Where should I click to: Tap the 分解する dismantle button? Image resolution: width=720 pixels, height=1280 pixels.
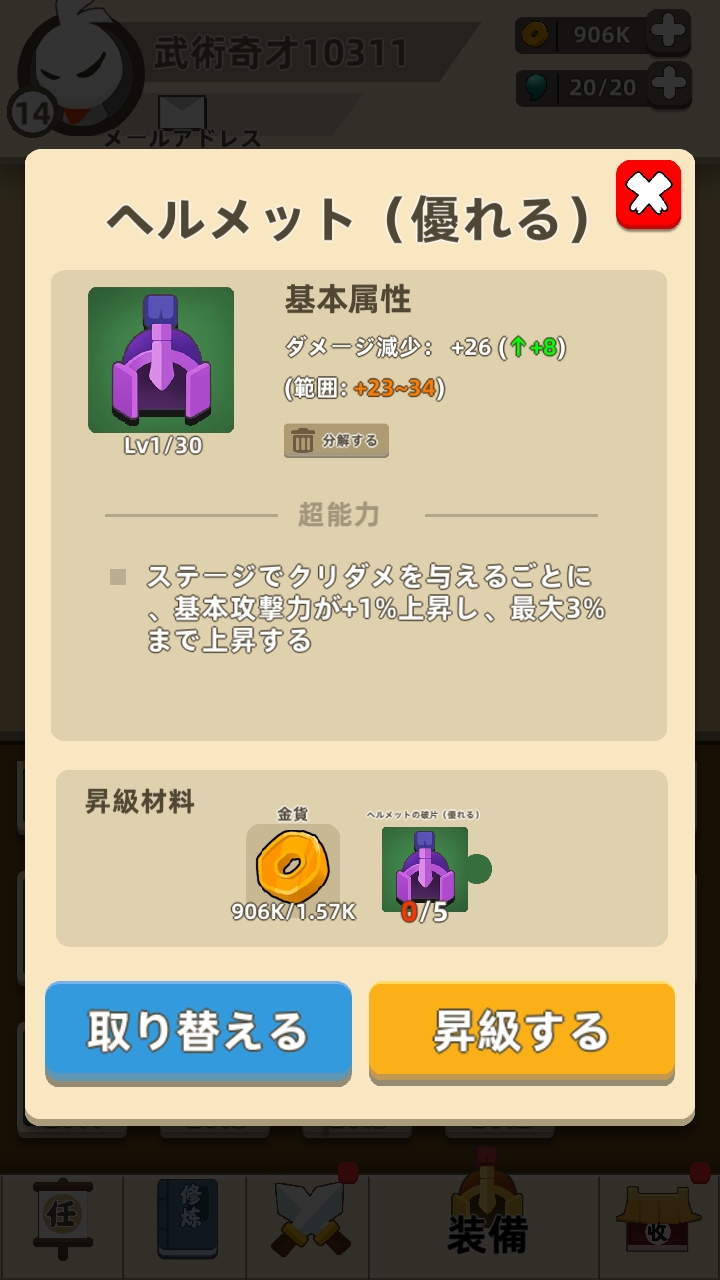[x=336, y=441]
